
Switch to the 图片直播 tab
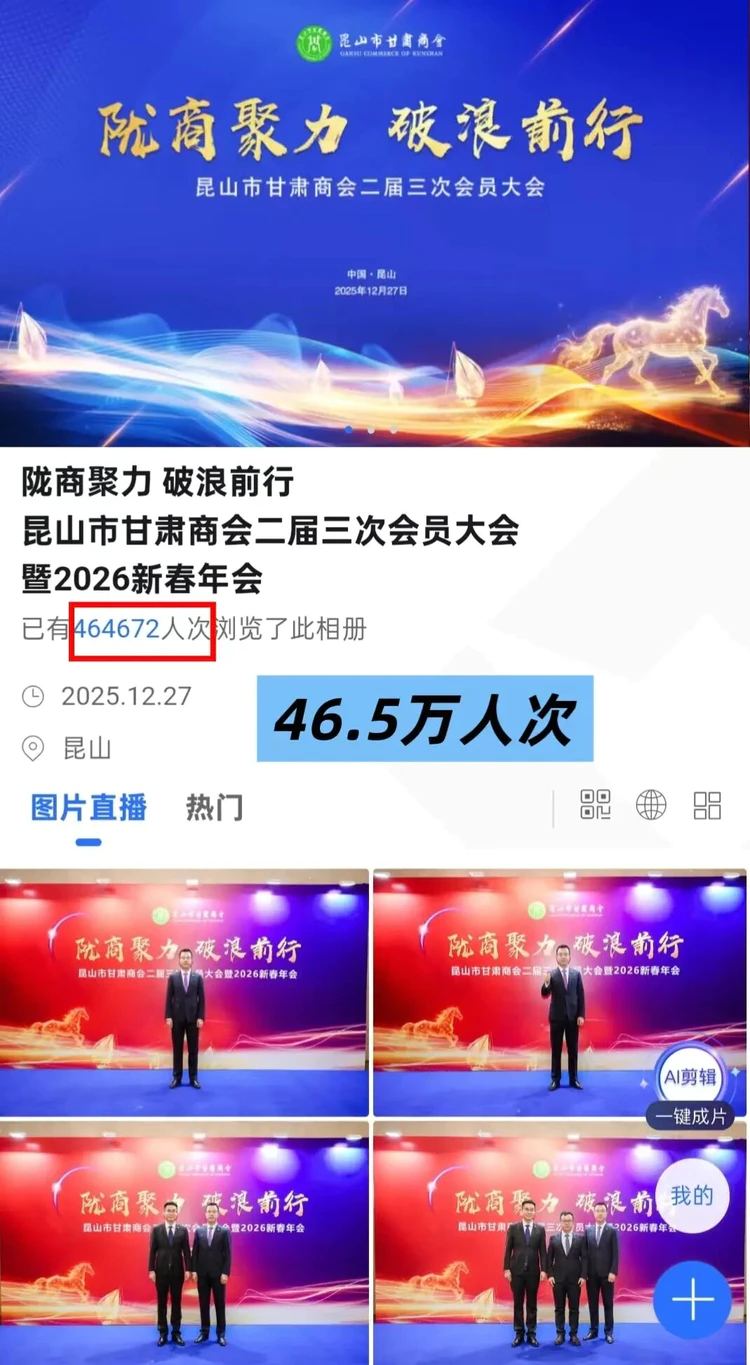(x=89, y=807)
